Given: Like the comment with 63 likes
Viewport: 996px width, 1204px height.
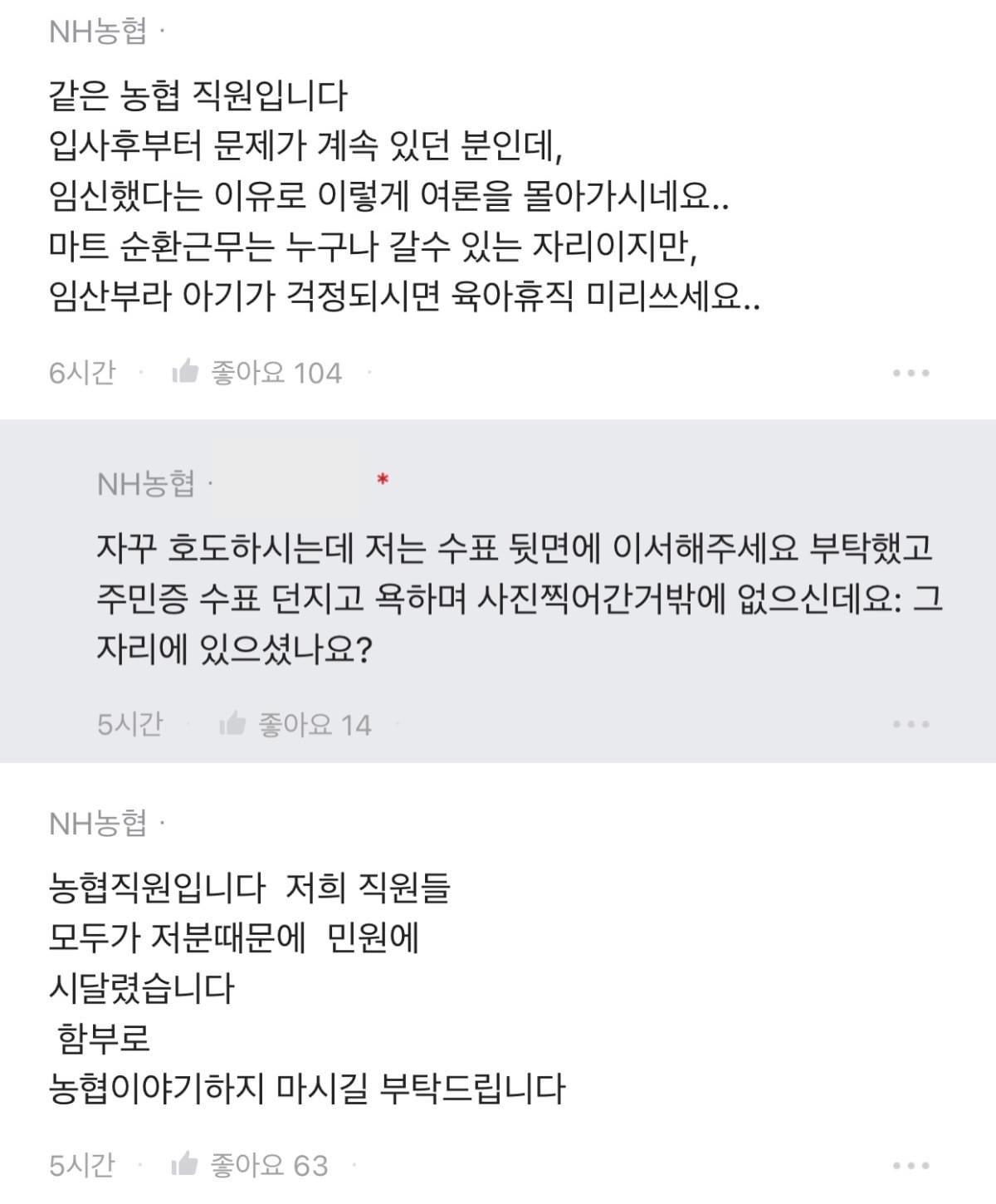Looking at the screenshot, I should (184, 1165).
